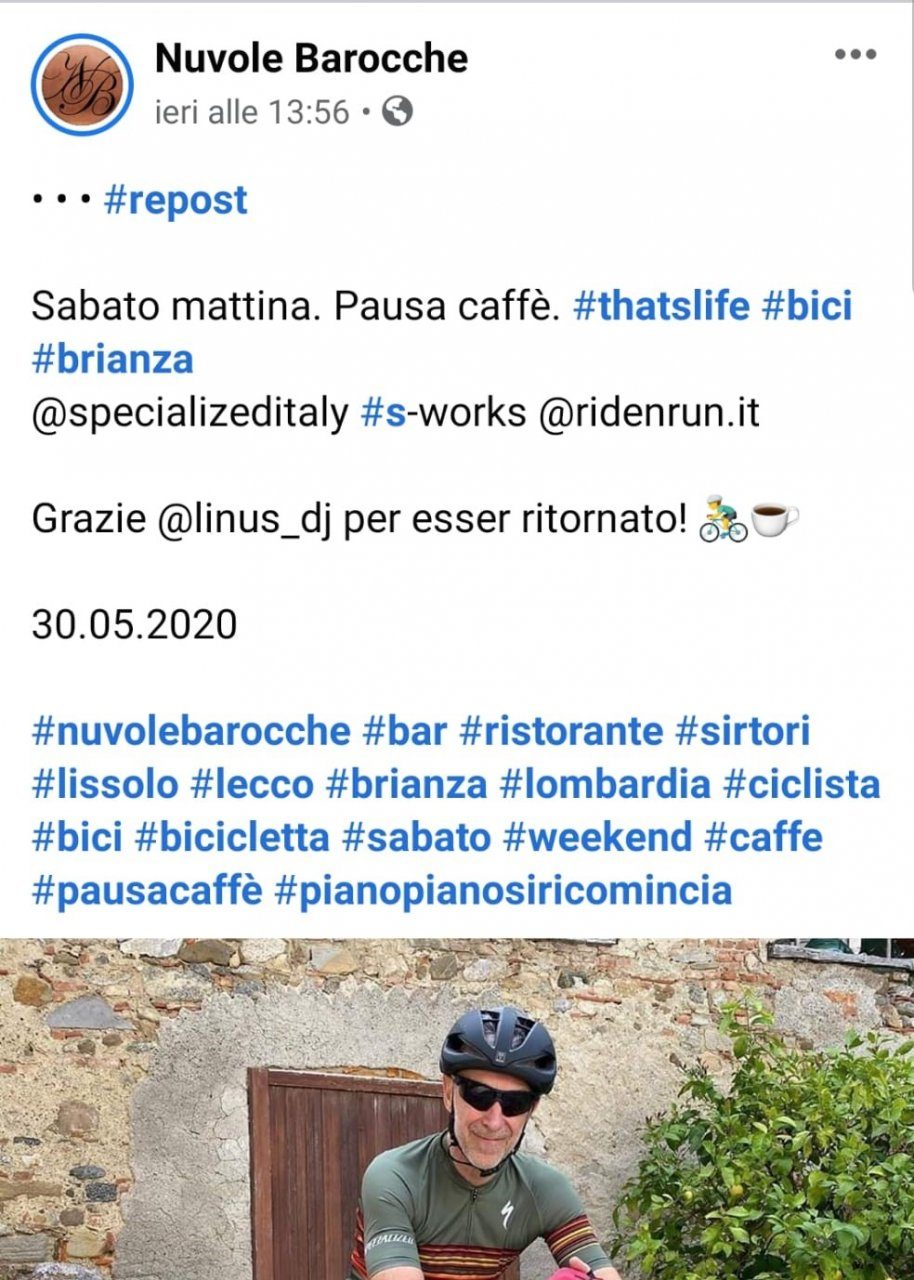The width and height of the screenshot is (914, 1280).
Task: Open the Nuvole Barocche page name
Action: point(311,59)
